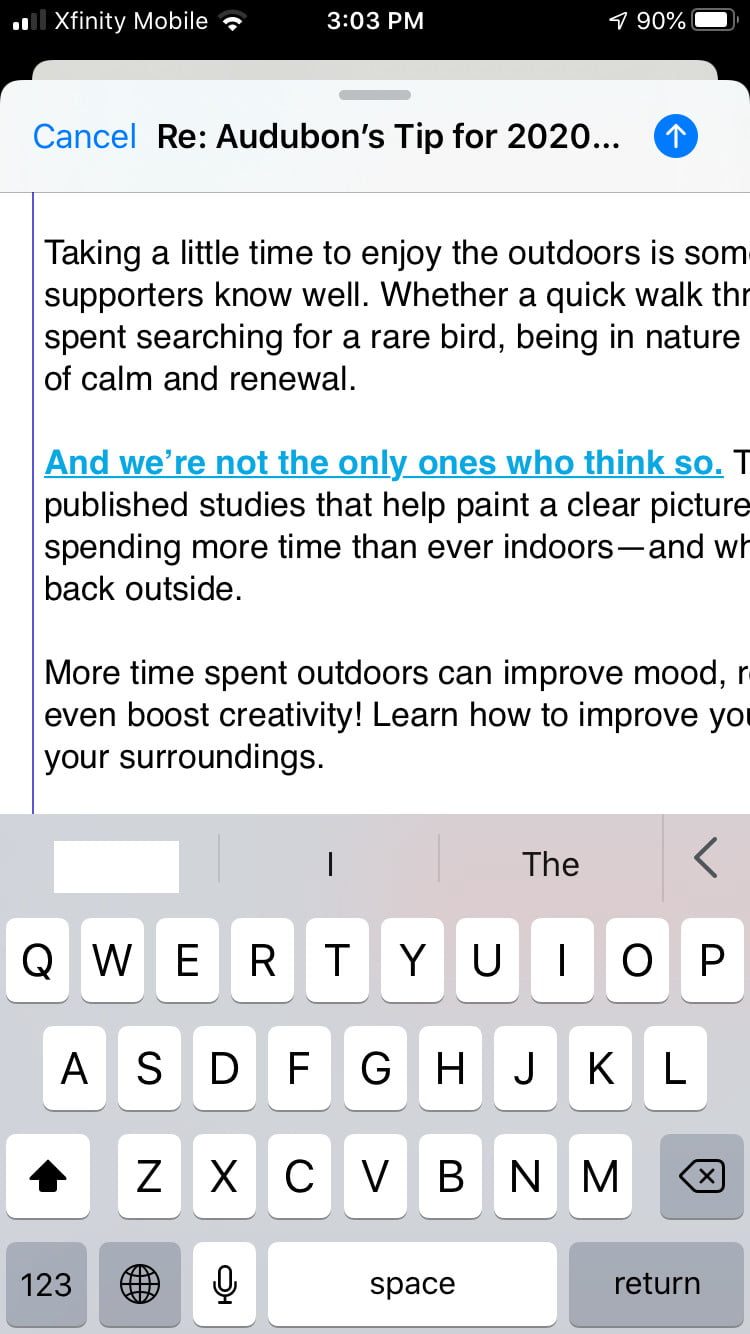Insert the suggested word 'The'
The height and width of the screenshot is (1334, 750).
click(550, 864)
